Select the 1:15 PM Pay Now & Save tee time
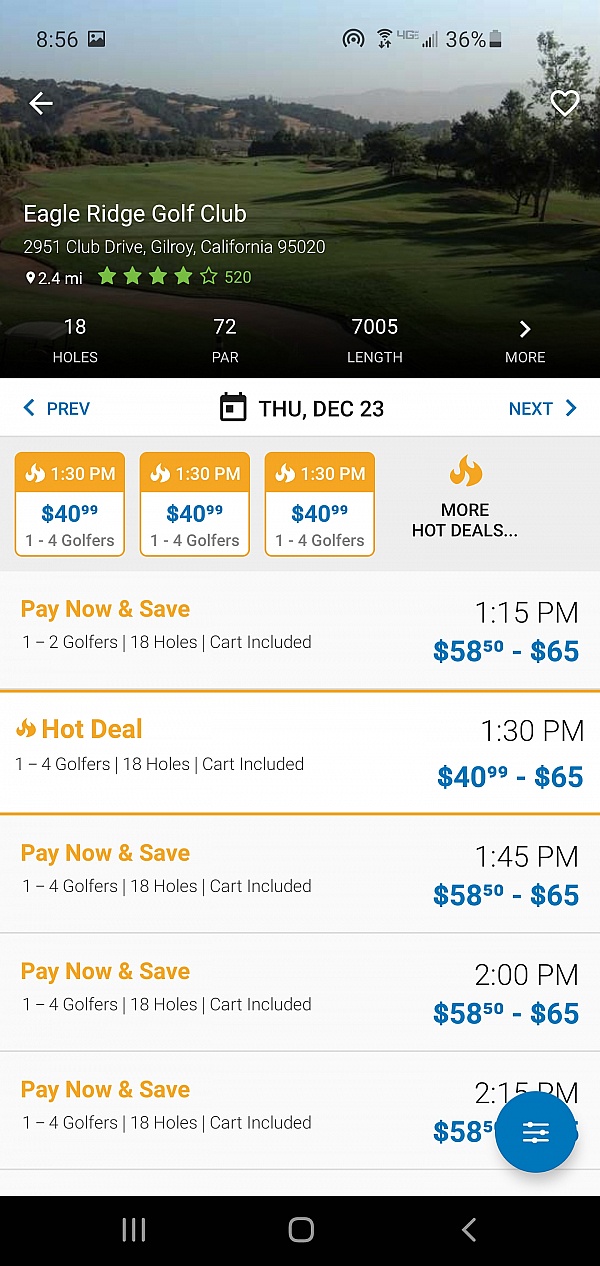The image size is (600, 1266). coord(300,630)
